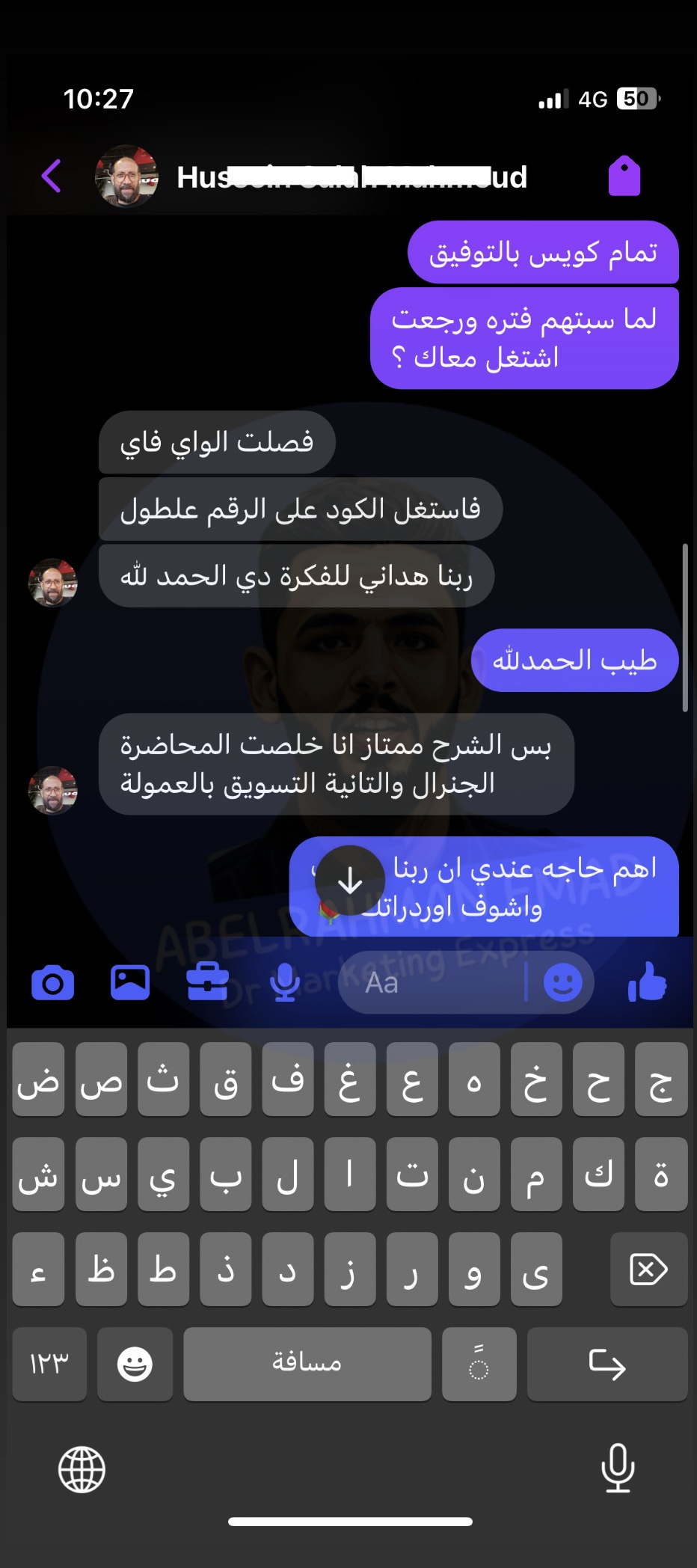
Task: Open the photo gallery picker
Action: pyautogui.click(x=130, y=983)
